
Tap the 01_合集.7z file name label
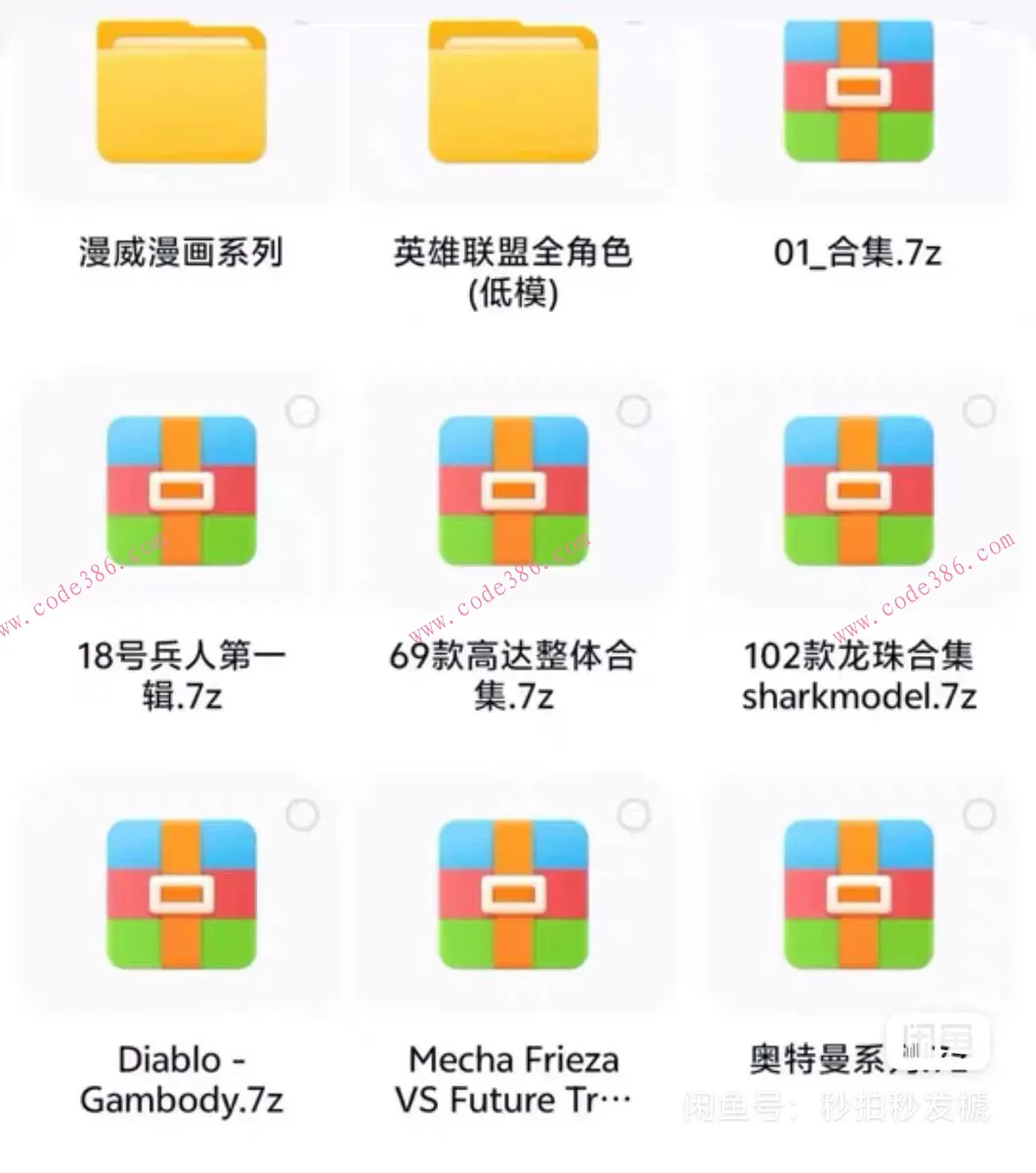coord(858,252)
